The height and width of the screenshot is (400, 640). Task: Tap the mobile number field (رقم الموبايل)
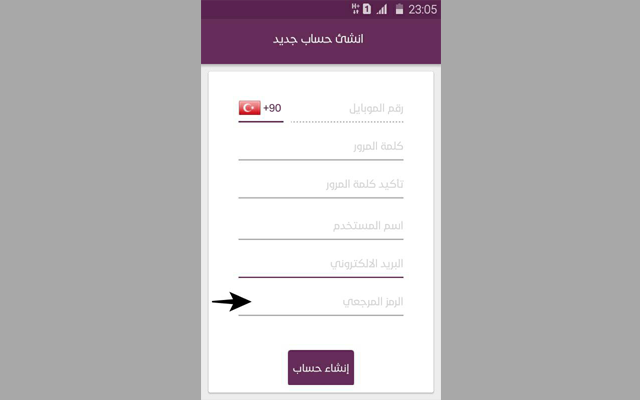(x=346, y=108)
